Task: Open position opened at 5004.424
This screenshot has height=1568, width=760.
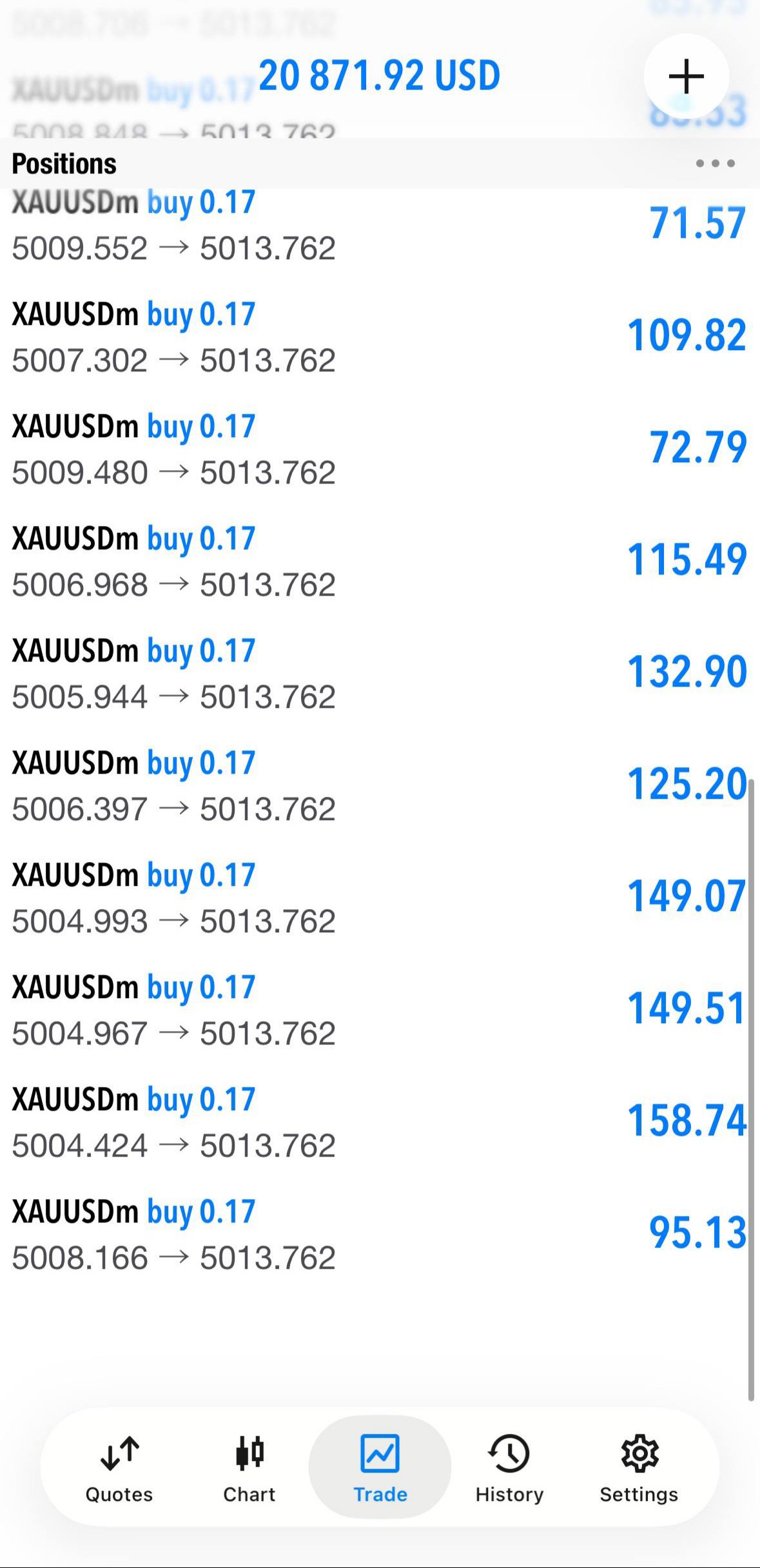Action: pos(380,1122)
